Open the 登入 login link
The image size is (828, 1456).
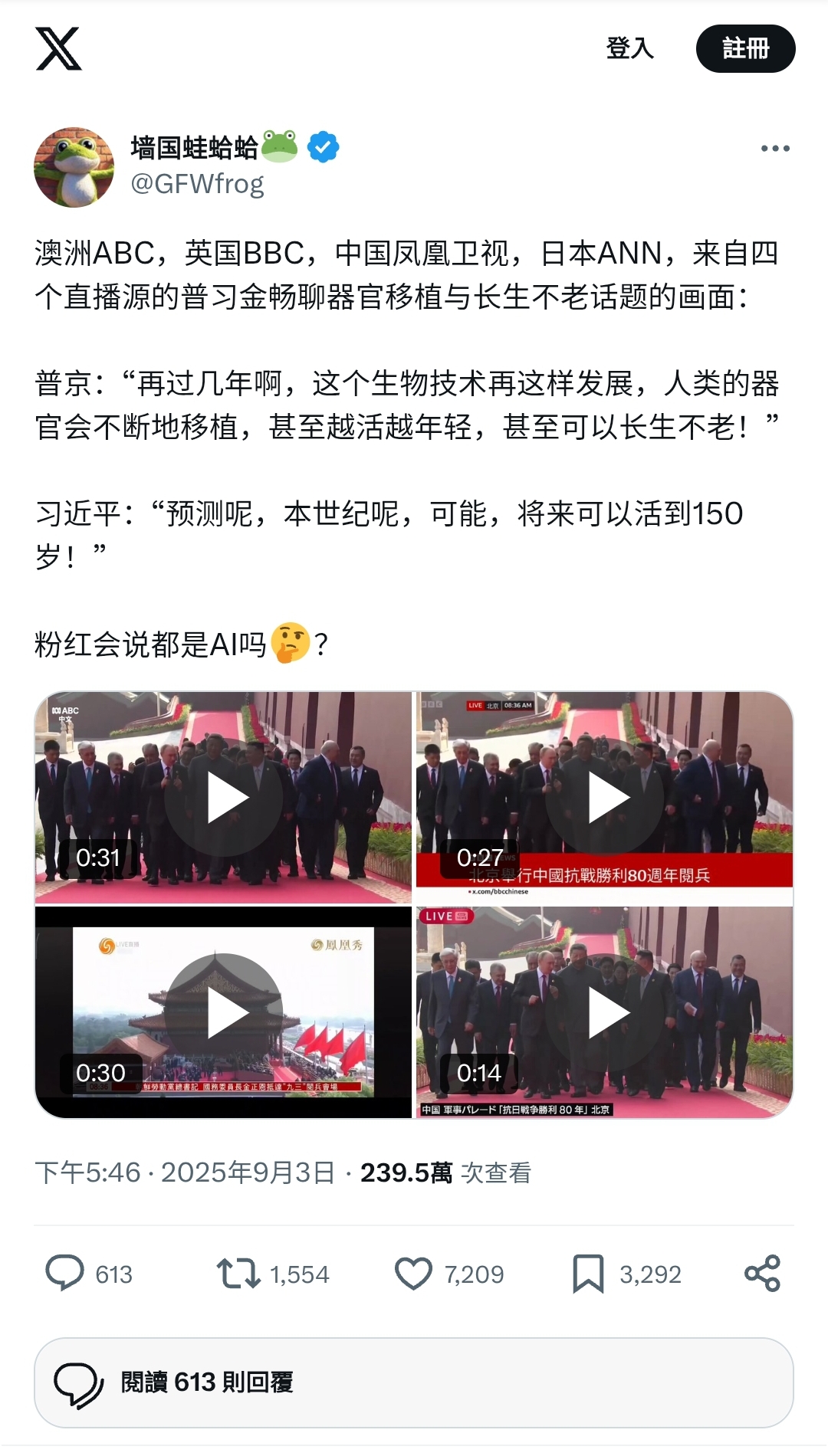pyautogui.click(x=629, y=48)
